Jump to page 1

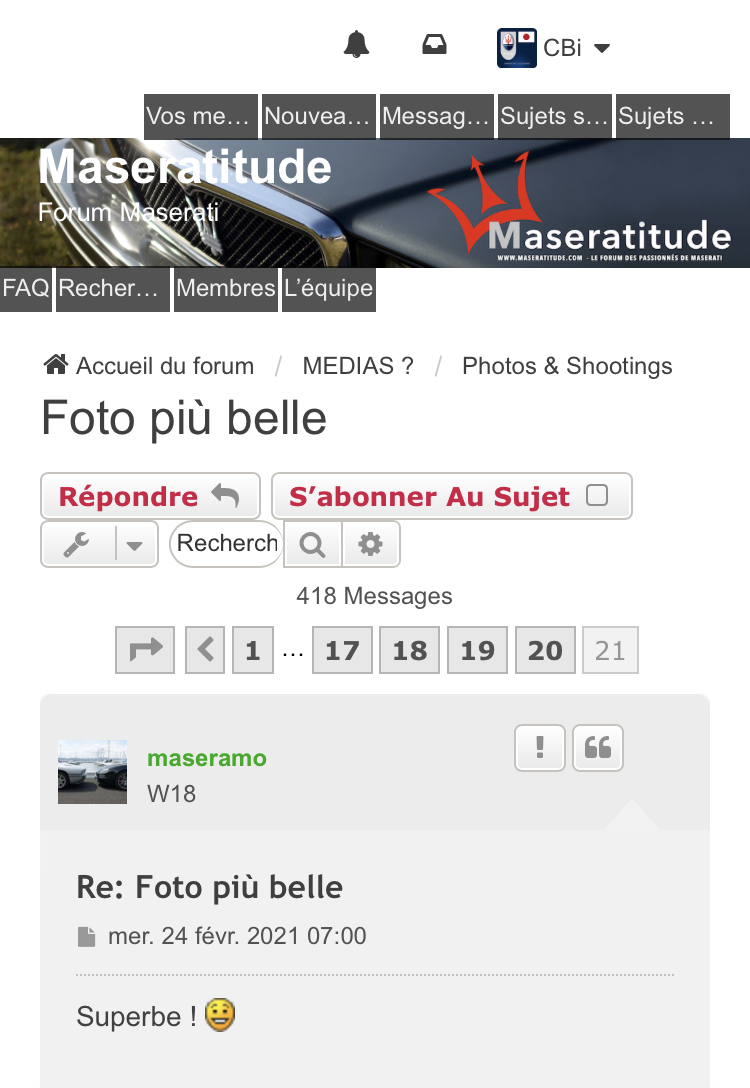(253, 651)
